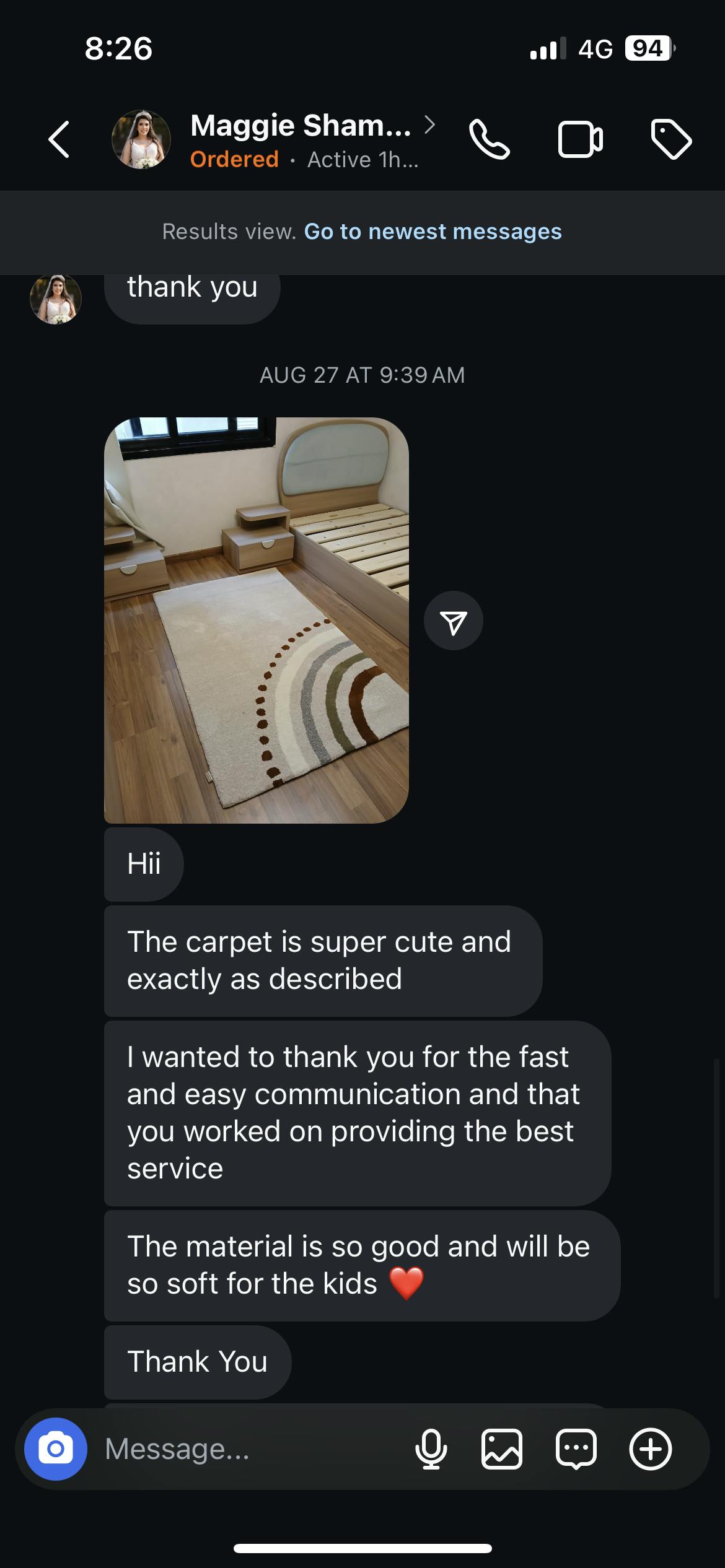Tap the sender avatar beside thank you

pos(56,299)
